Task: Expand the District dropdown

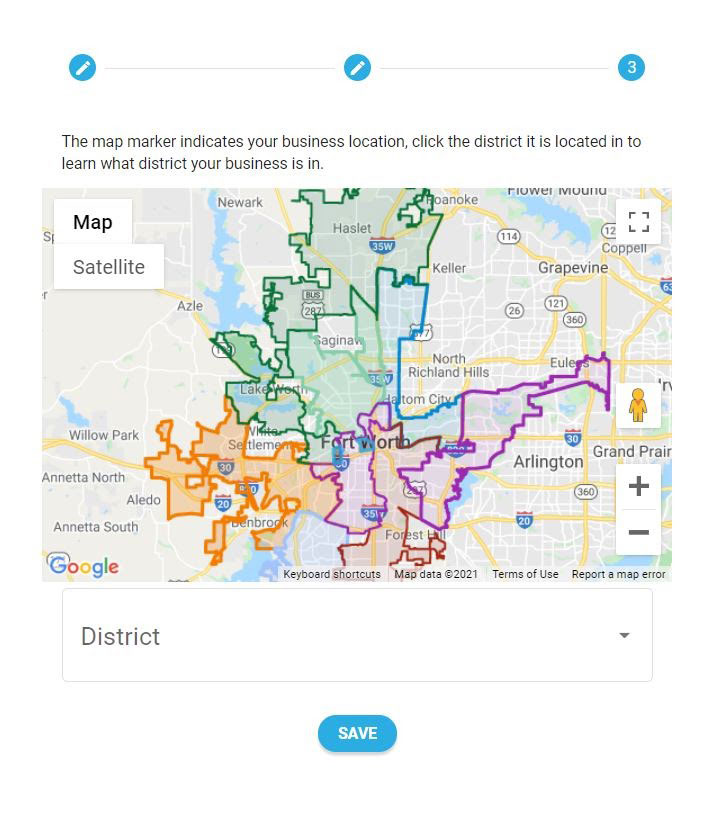Action: (x=357, y=636)
